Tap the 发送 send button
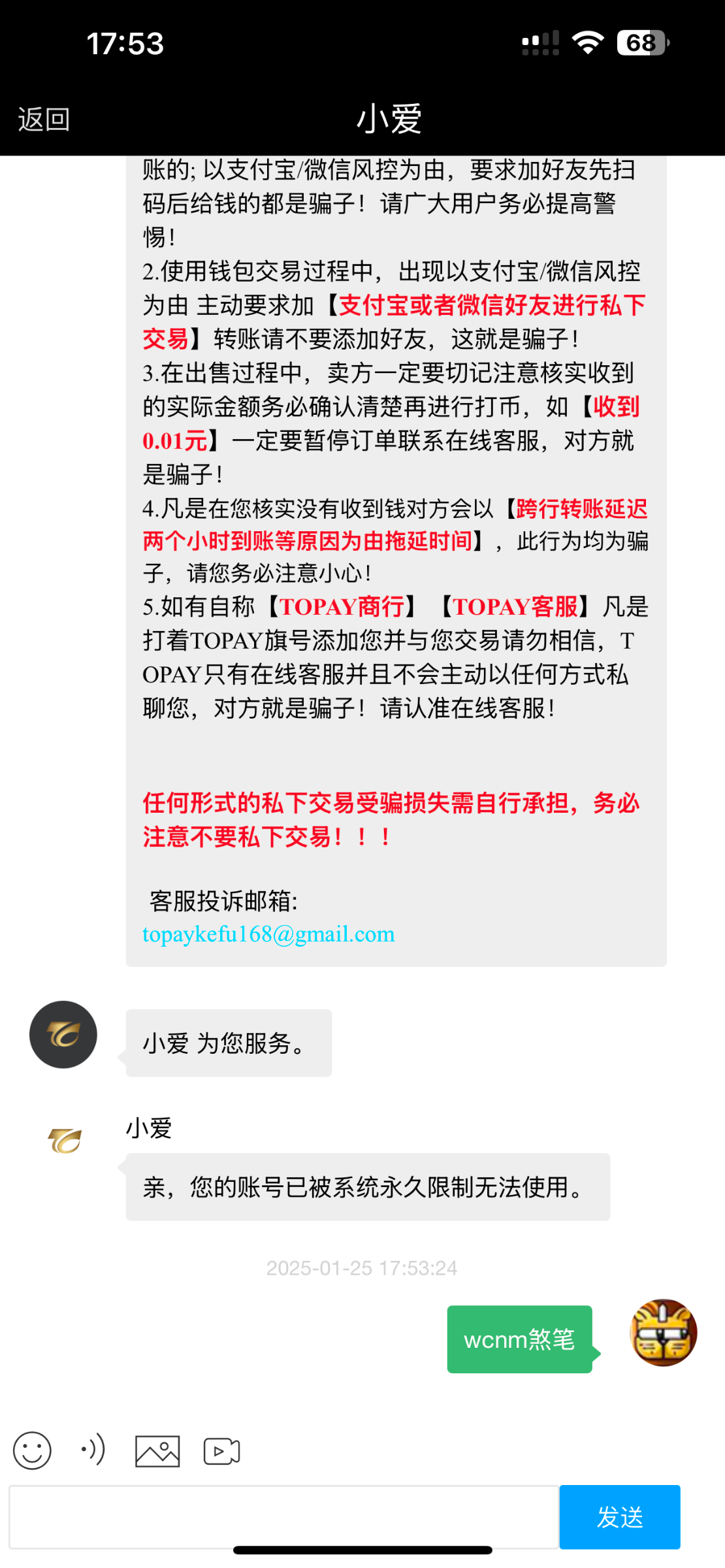The height and width of the screenshot is (1568, 725). tap(619, 1517)
